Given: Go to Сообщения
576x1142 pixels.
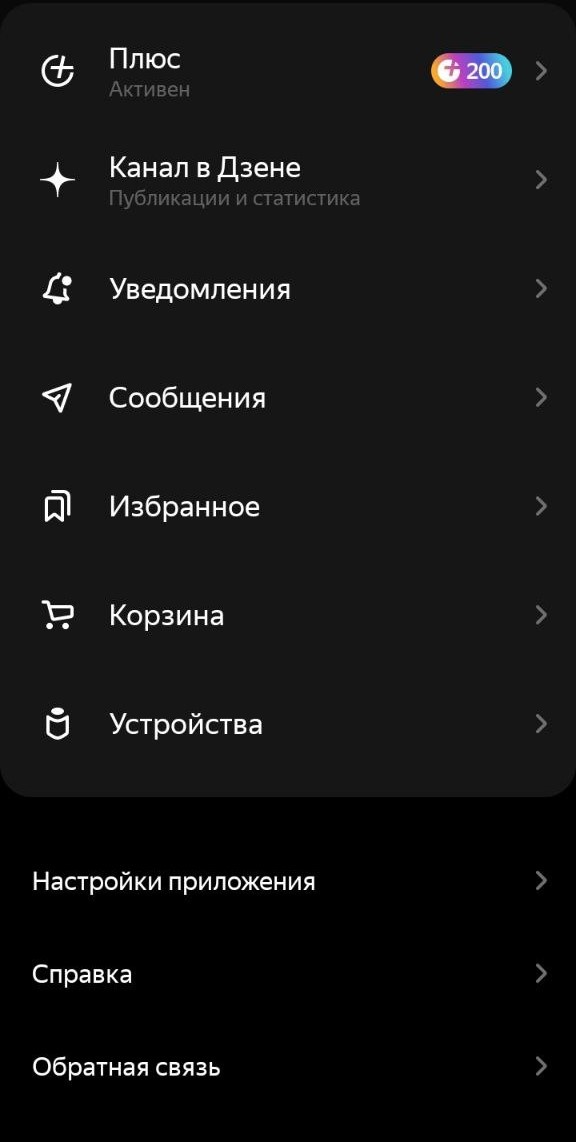Looking at the screenshot, I should pos(288,398).
